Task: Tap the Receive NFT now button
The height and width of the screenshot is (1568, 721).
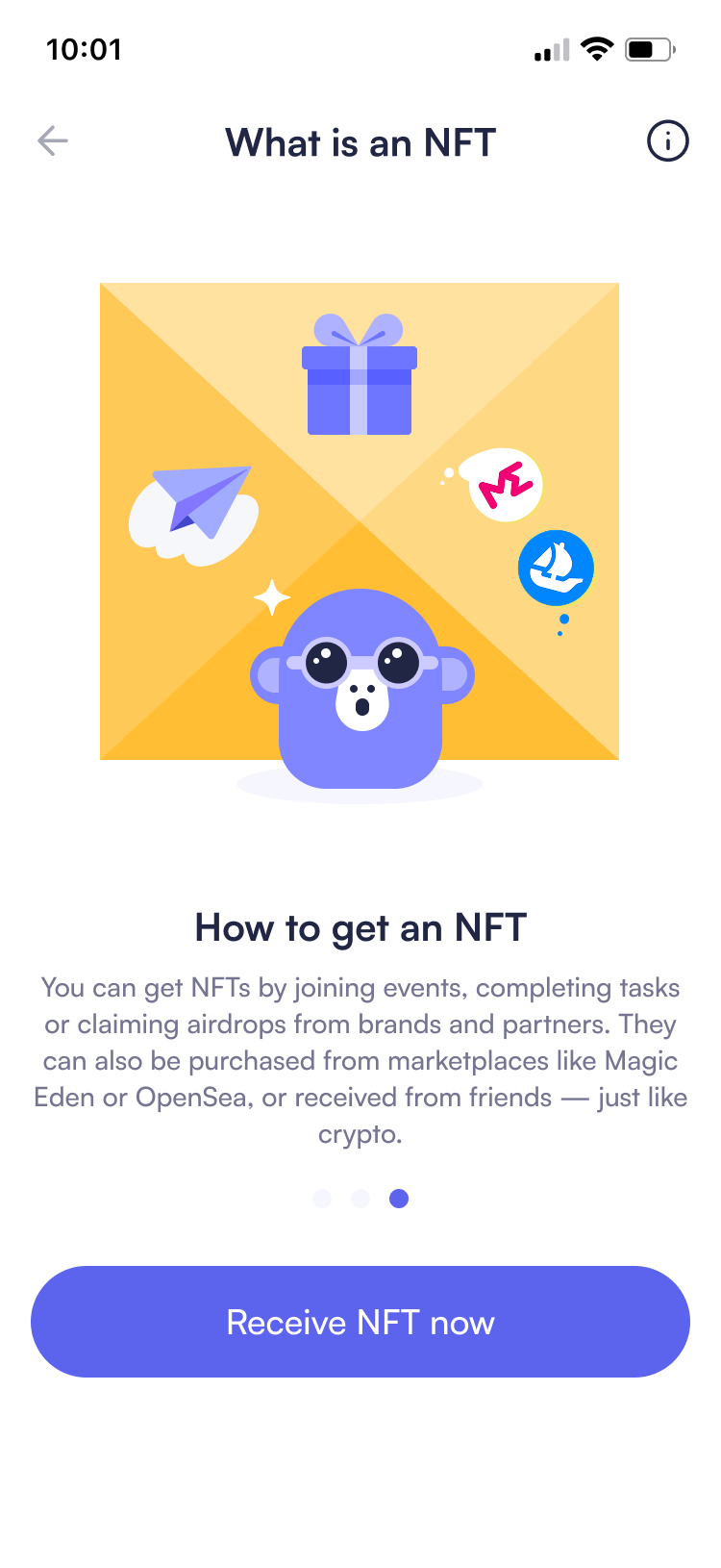Action: pos(360,1322)
